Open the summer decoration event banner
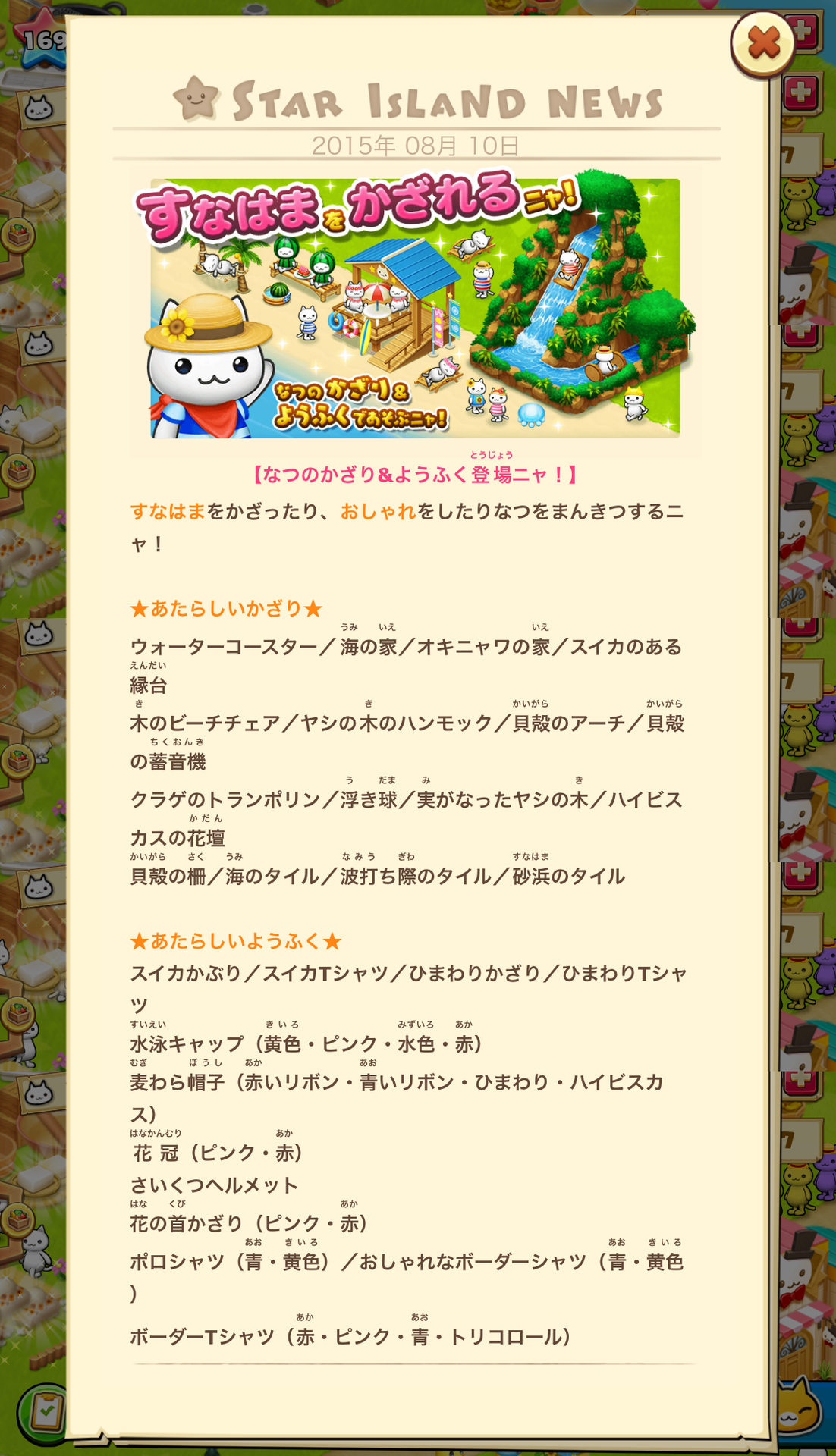Image resolution: width=836 pixels, height=1456 pixels. (x=415, y=308)
